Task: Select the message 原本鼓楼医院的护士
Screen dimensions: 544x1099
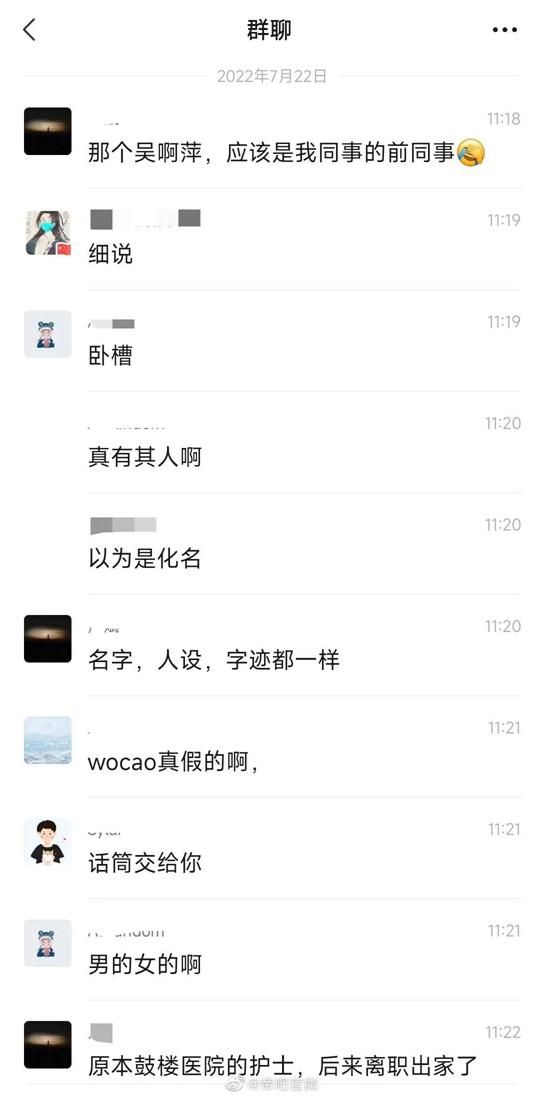Action: [x=283, y=1066]
